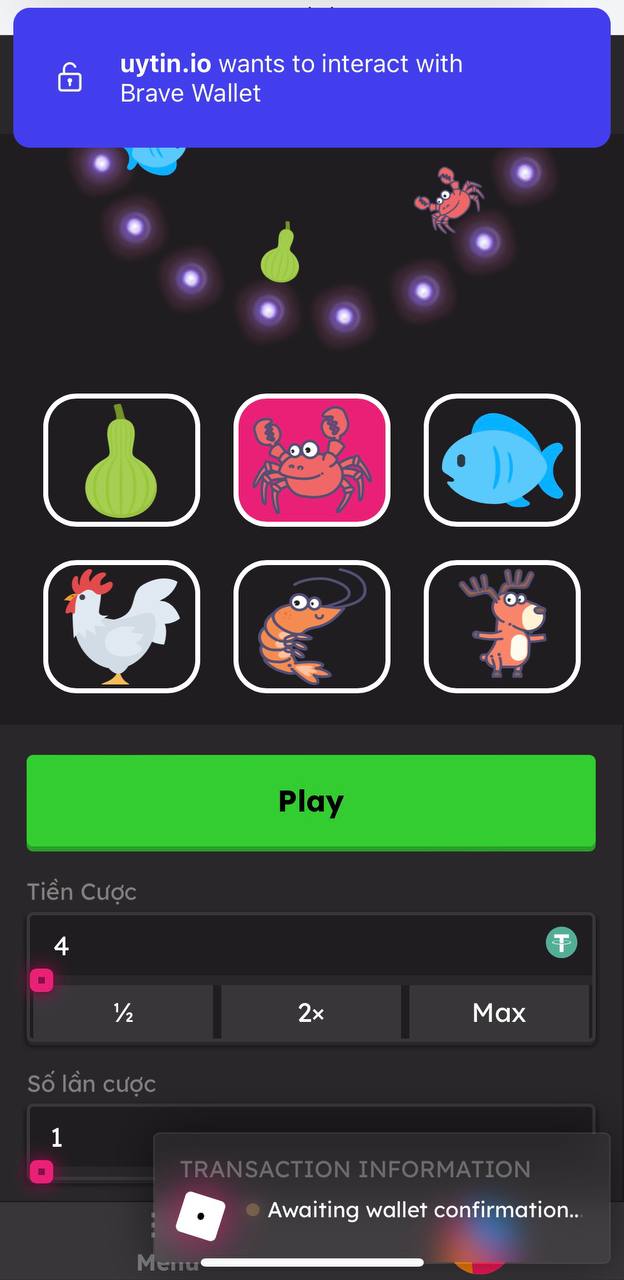624x1280 pixels.
Task: Open the Tether currency icon
Action: [561, 943]
